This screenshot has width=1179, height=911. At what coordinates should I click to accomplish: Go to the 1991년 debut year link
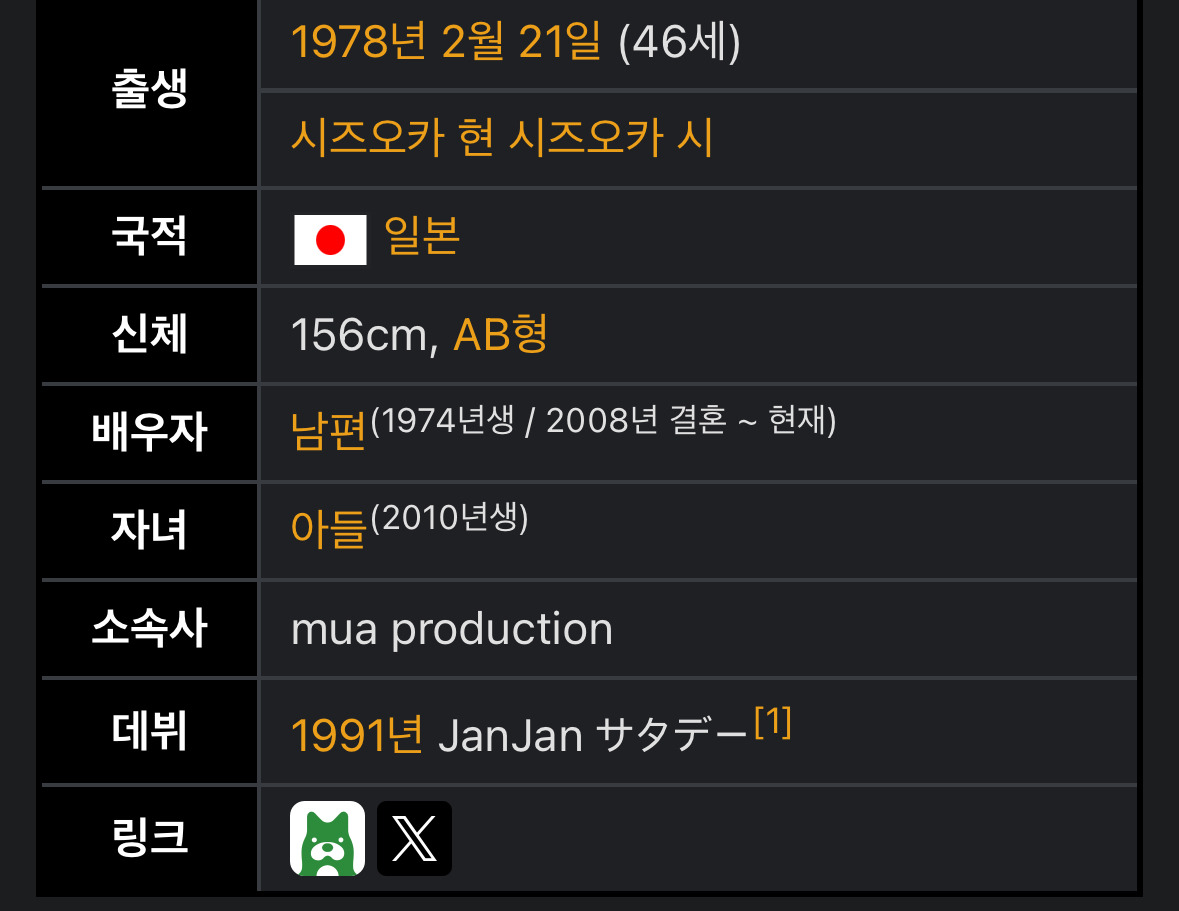click(x=357, y=736)
